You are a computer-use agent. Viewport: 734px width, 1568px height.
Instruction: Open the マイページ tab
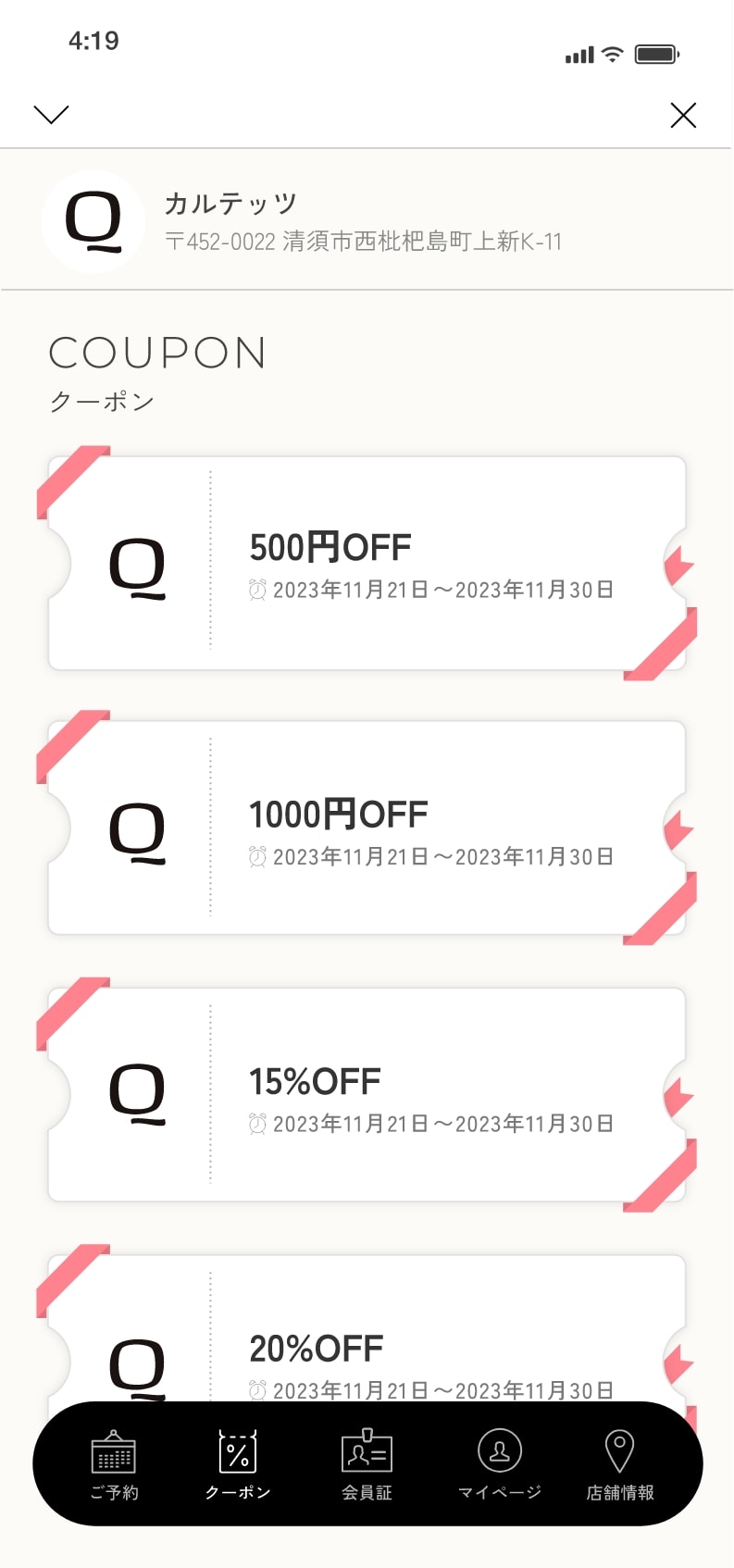coord(500,1464)
